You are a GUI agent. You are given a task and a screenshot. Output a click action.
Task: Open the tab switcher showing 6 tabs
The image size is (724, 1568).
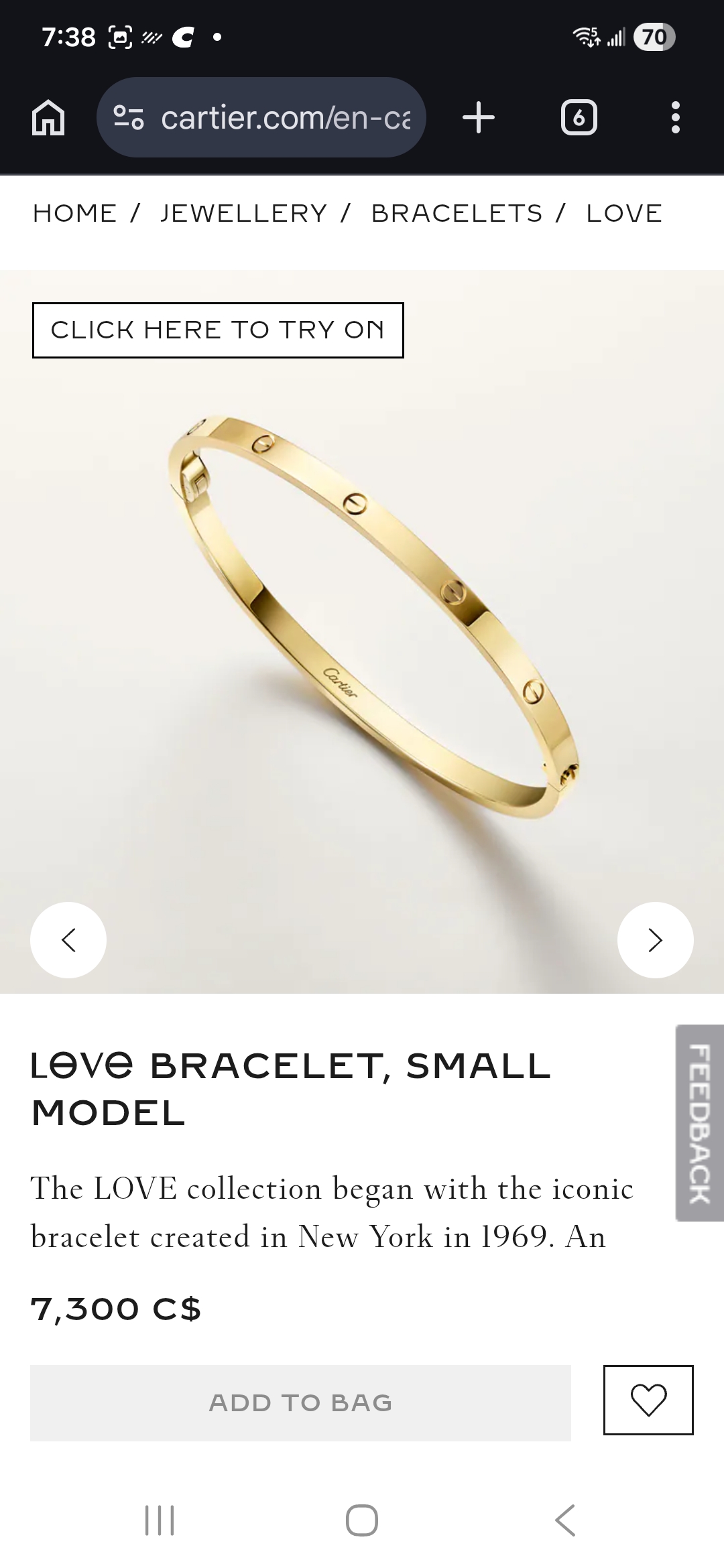pyautogui.click(x=579, y=118)
